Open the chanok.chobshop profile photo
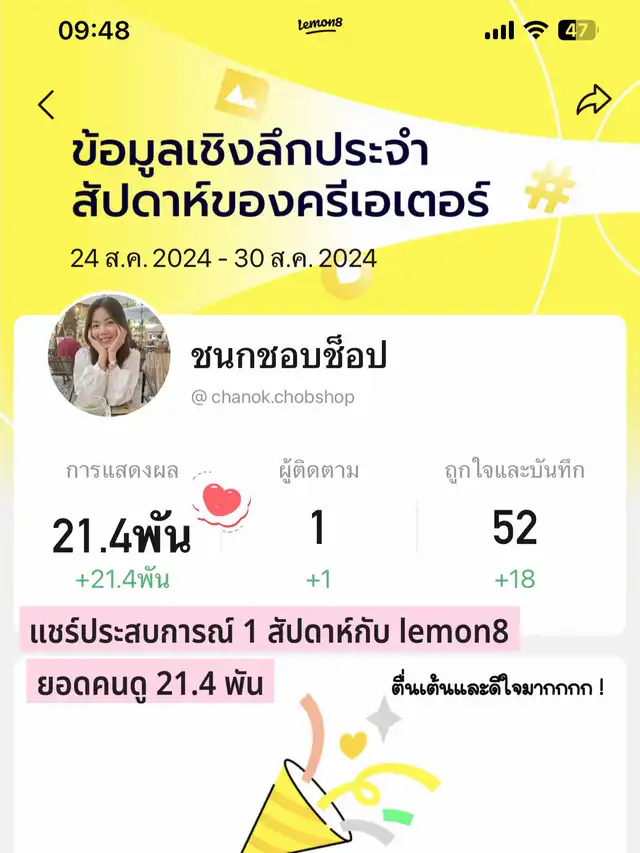Screen dimensions: 640x853 [x=108, y=355]
